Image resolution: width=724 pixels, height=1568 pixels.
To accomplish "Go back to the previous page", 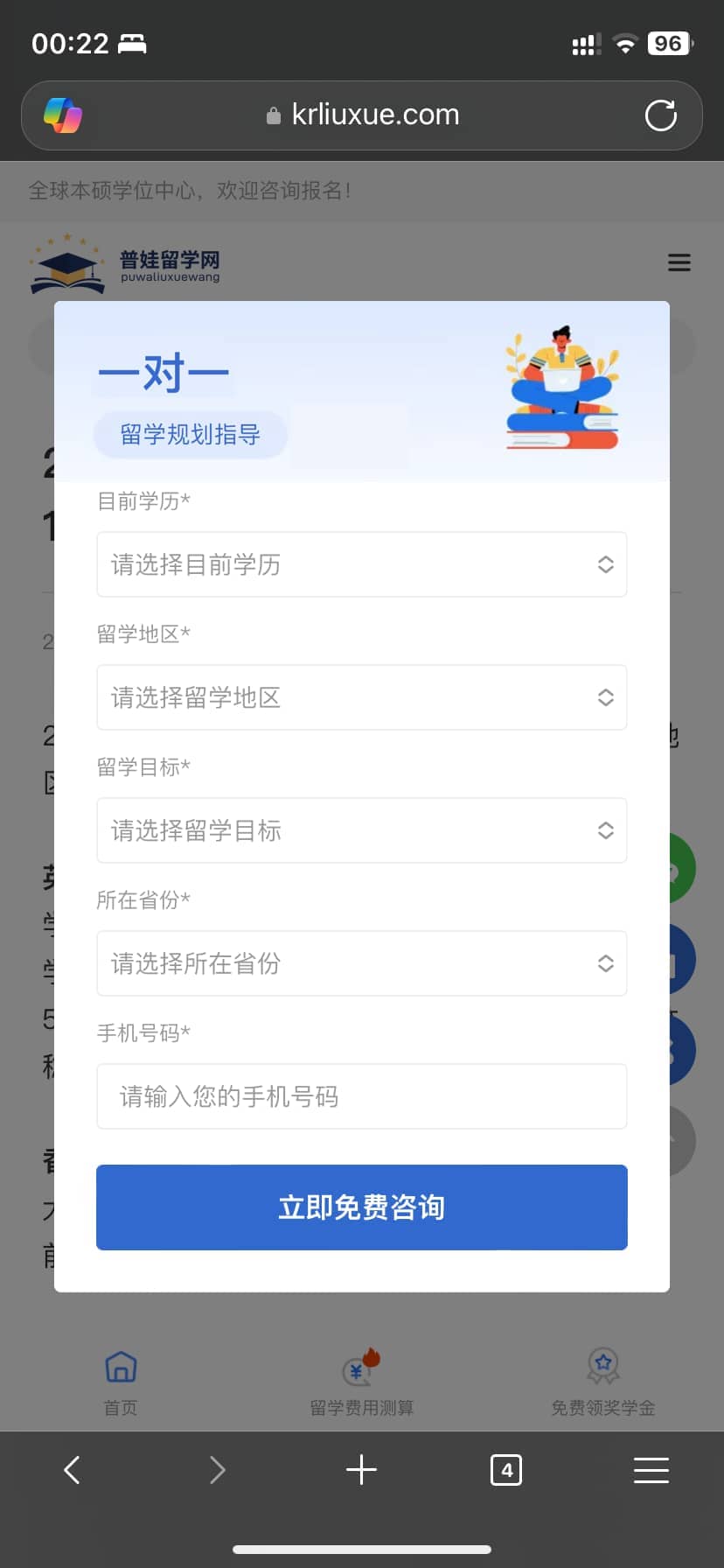I will pyautogui.click(x=73, y=1470).
